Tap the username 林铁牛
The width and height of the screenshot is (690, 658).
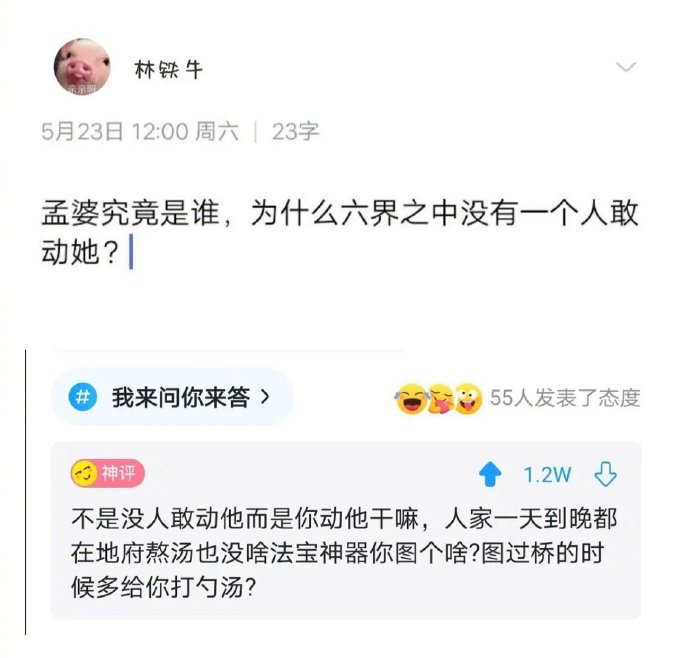pos(169,70)
